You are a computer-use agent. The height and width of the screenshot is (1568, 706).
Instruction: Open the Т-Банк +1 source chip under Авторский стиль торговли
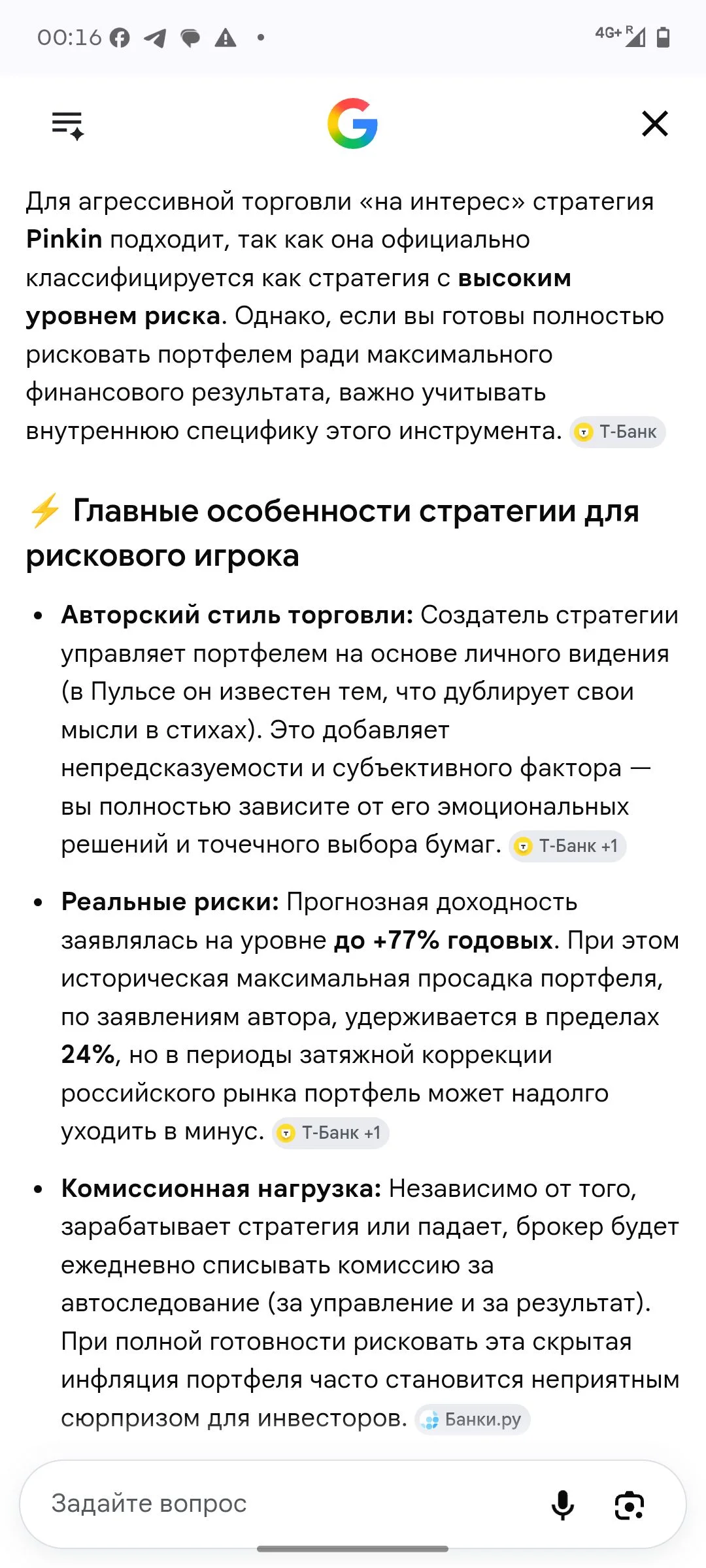coord(567,846)
